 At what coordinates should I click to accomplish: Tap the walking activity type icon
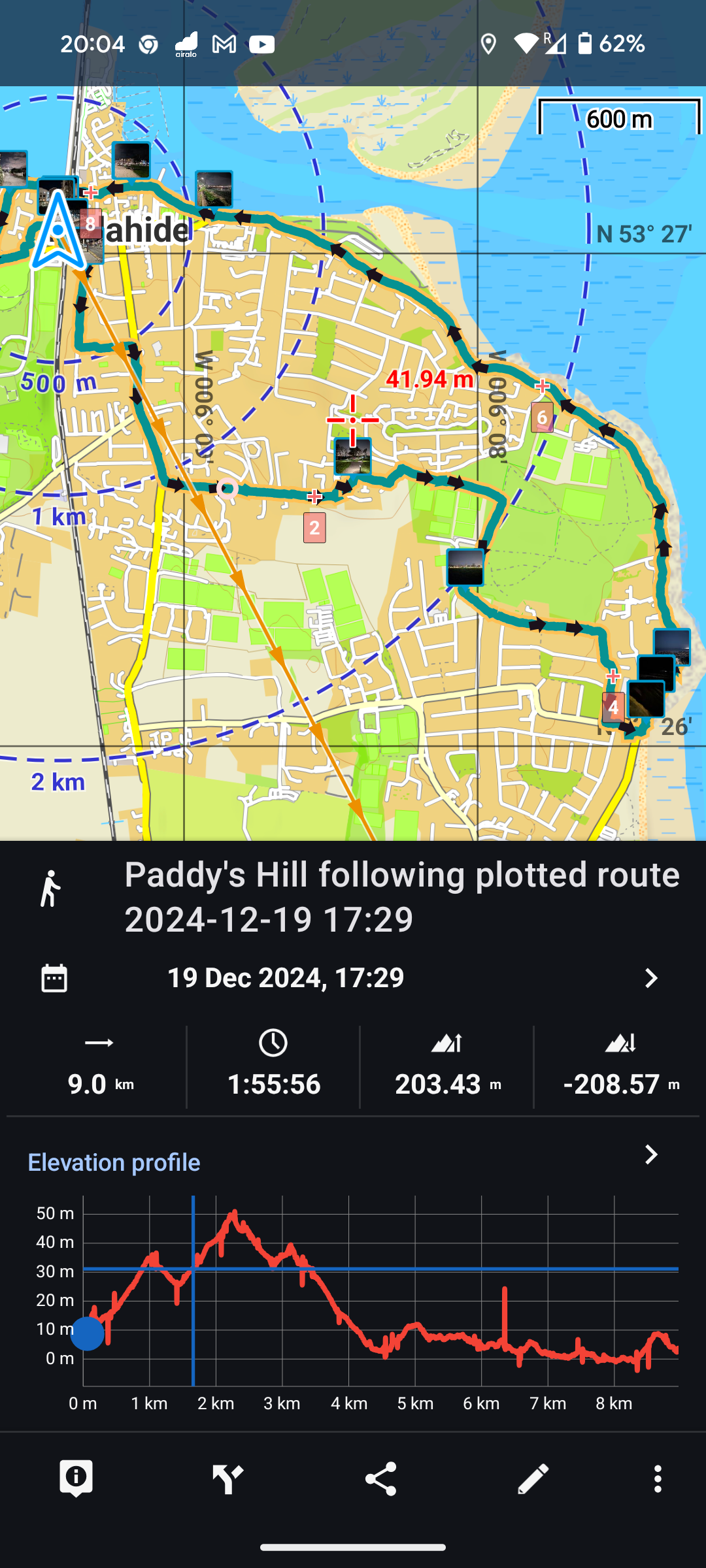(x=50, y=889)
